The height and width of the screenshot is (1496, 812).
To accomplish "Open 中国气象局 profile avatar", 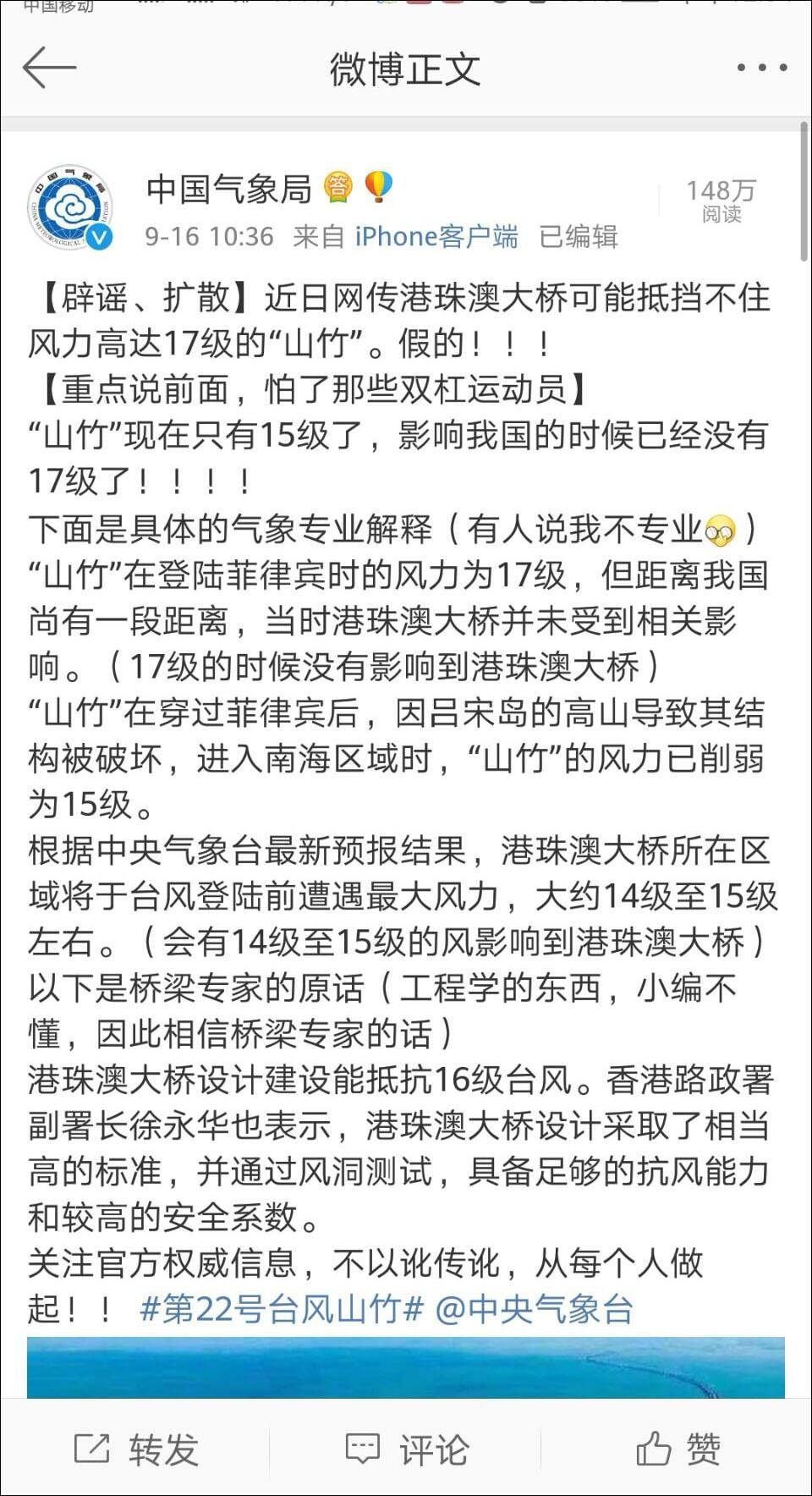I will tap(71, 209).
